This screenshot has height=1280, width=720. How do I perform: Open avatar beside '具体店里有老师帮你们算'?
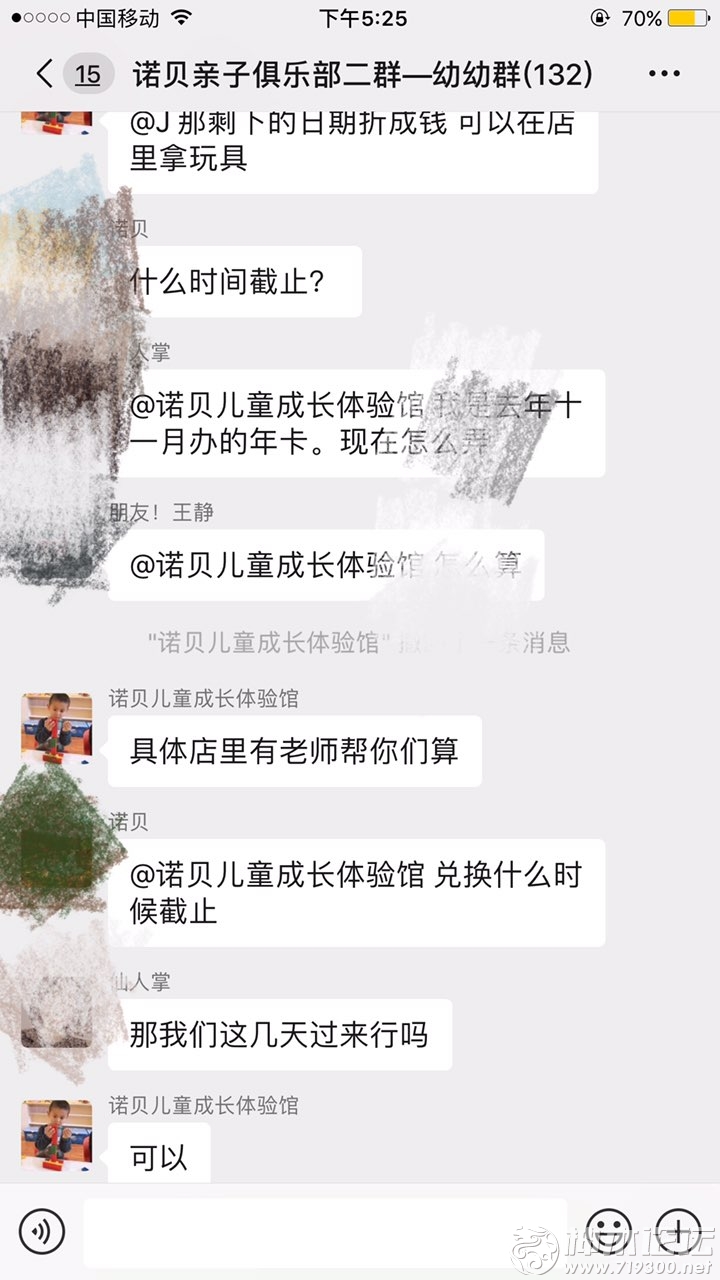56,728
